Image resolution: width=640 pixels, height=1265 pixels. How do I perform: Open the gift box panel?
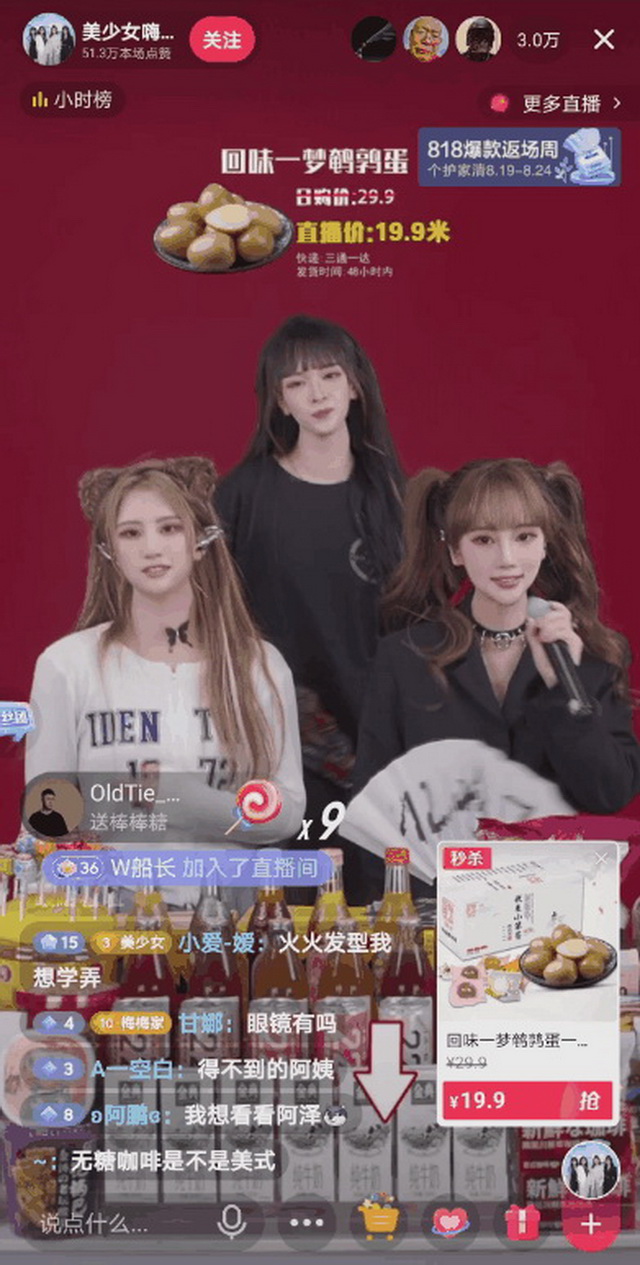pos(521,1222)
